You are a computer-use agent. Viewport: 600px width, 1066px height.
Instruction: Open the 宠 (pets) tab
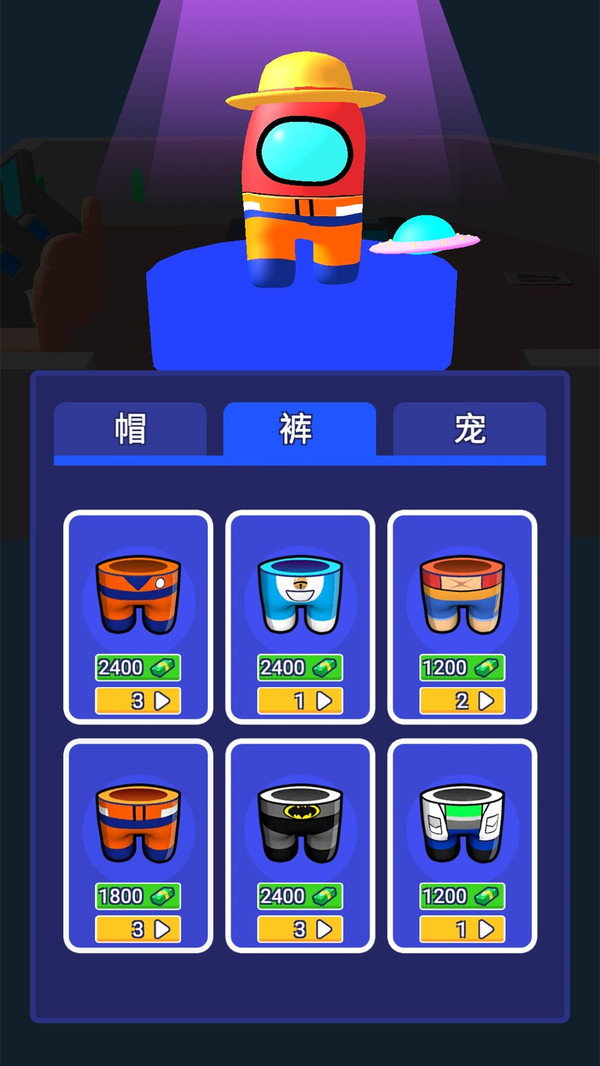[469, 429]
